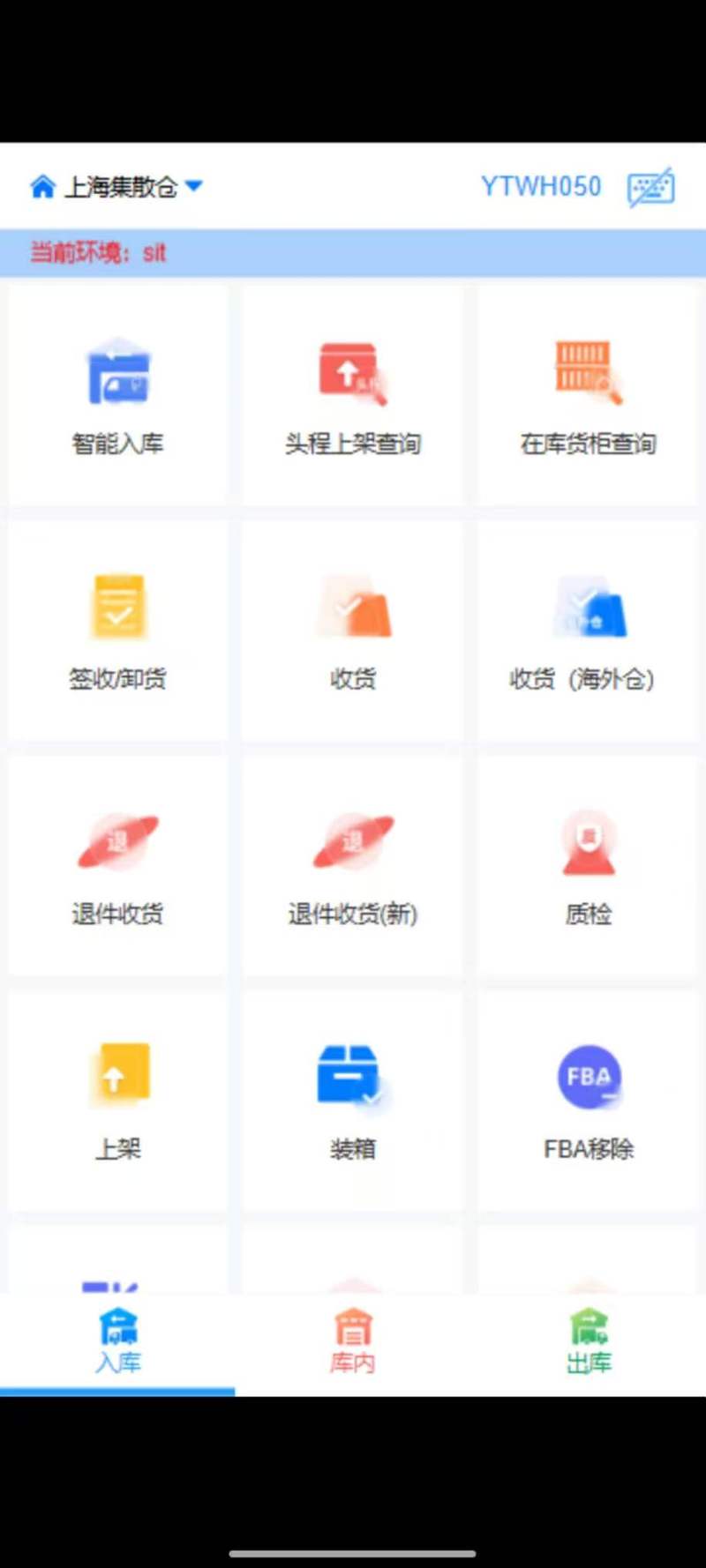The image size is (706, 1568).
Task: Open FBA移除
Action: coord(588,1101)
